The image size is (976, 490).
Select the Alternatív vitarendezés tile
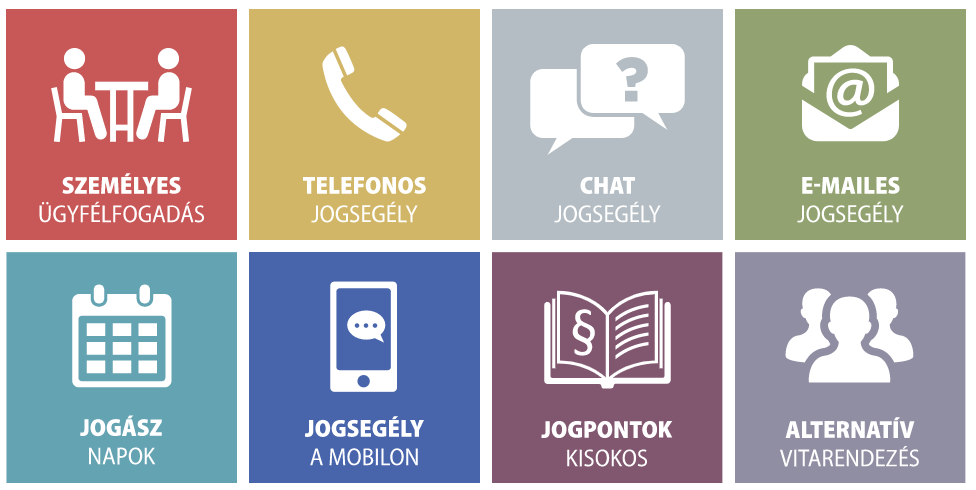tap(850, 367)
